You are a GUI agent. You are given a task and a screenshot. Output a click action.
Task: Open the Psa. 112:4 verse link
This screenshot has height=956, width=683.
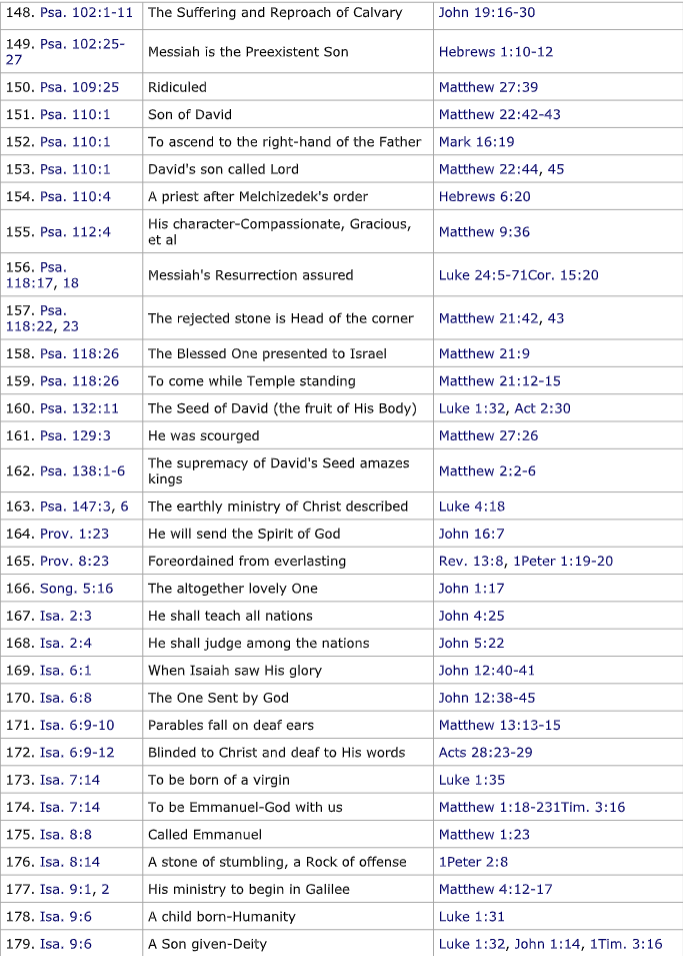pyautogui.click(x=75, y=232)
